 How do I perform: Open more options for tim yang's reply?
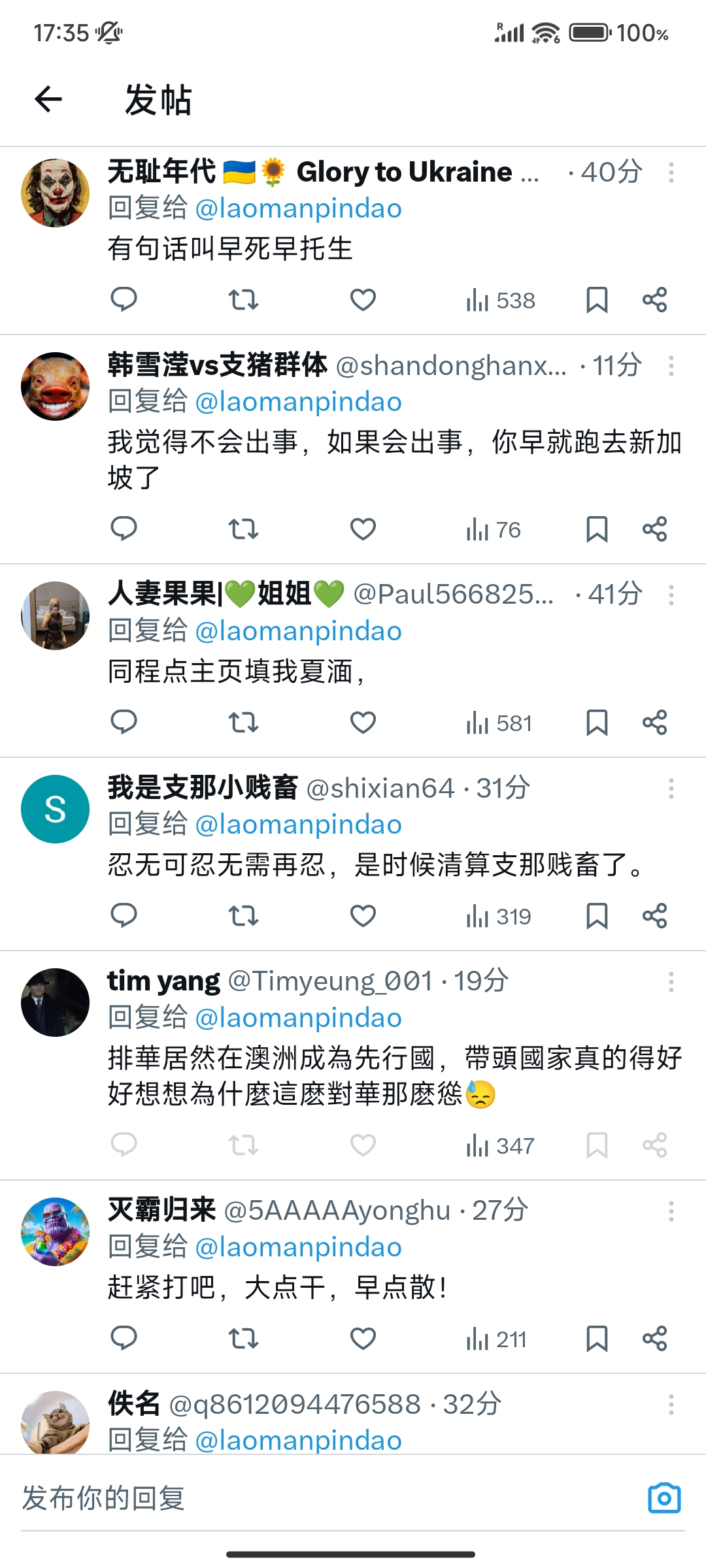click(671, 982)
